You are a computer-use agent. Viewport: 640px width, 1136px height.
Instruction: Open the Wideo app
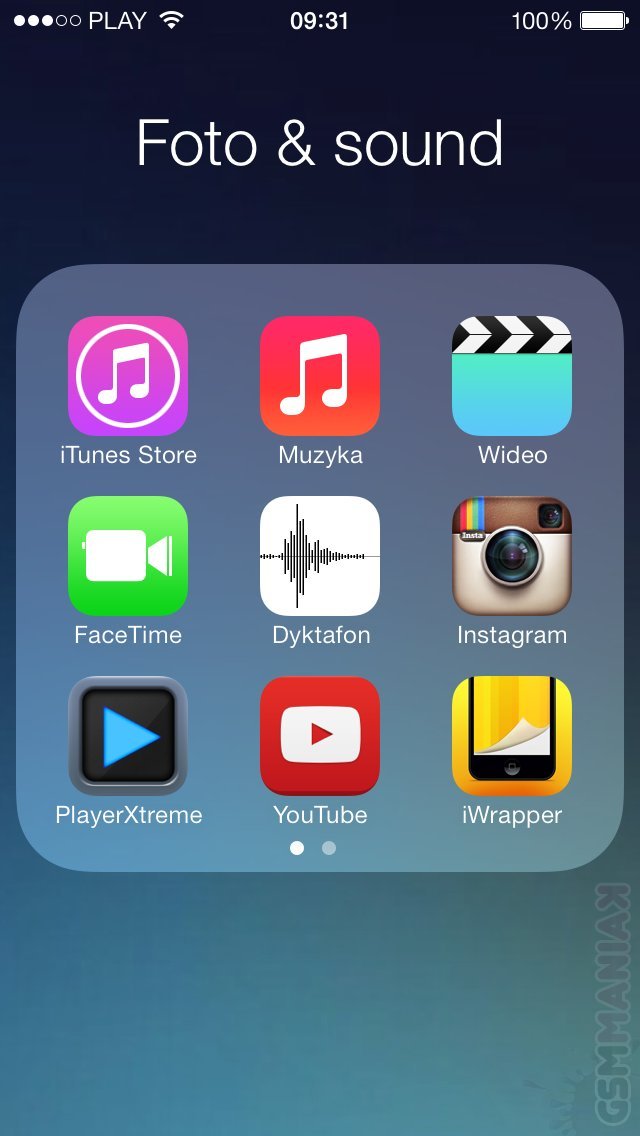tap(512, 376)
